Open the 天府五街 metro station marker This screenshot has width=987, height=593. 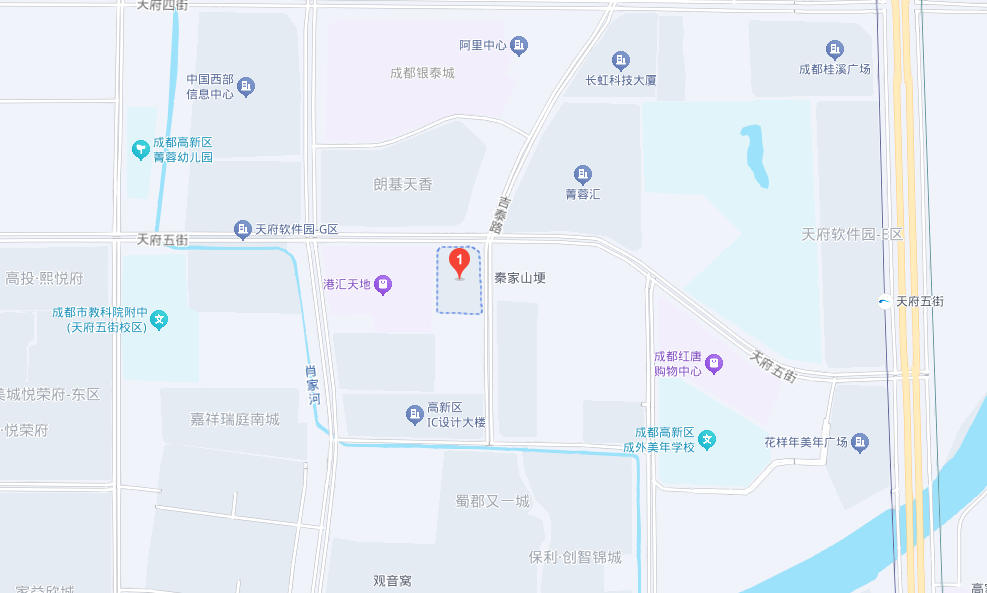tap(885, 301)
